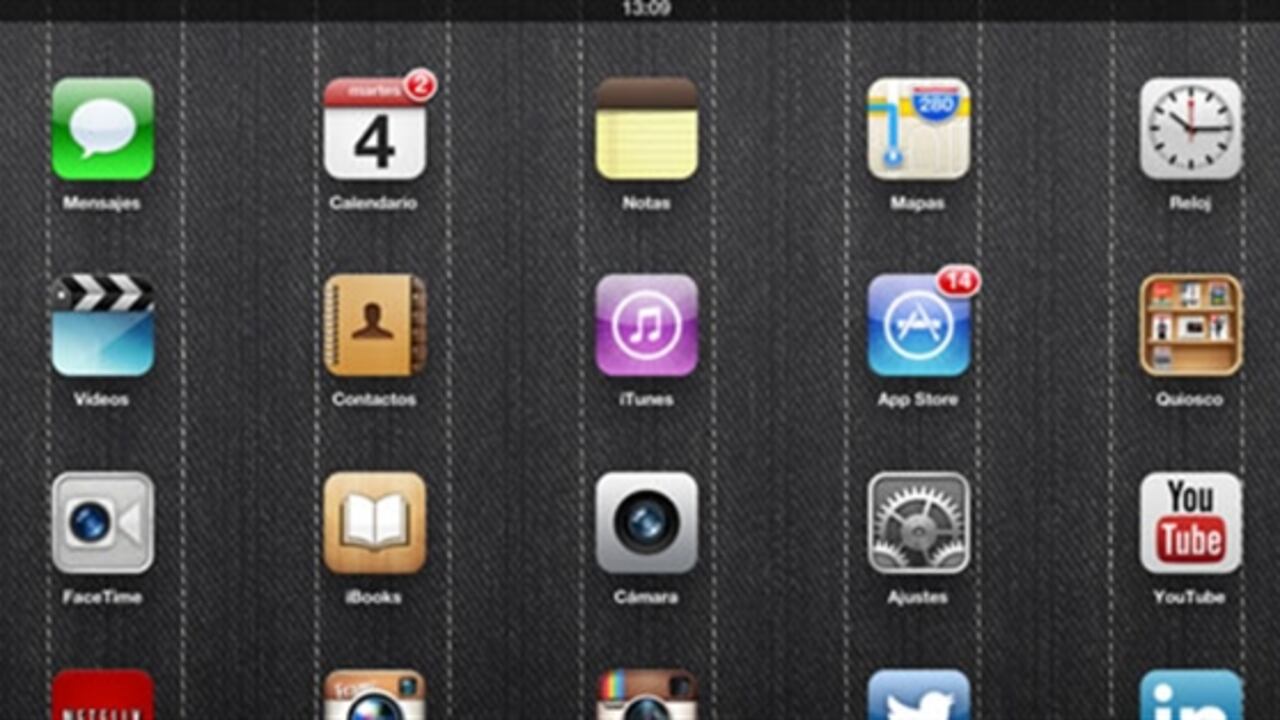Start FaceTime
Image resolution: width=1280 pixels, height=720 pixels.
tap(103, 522)
